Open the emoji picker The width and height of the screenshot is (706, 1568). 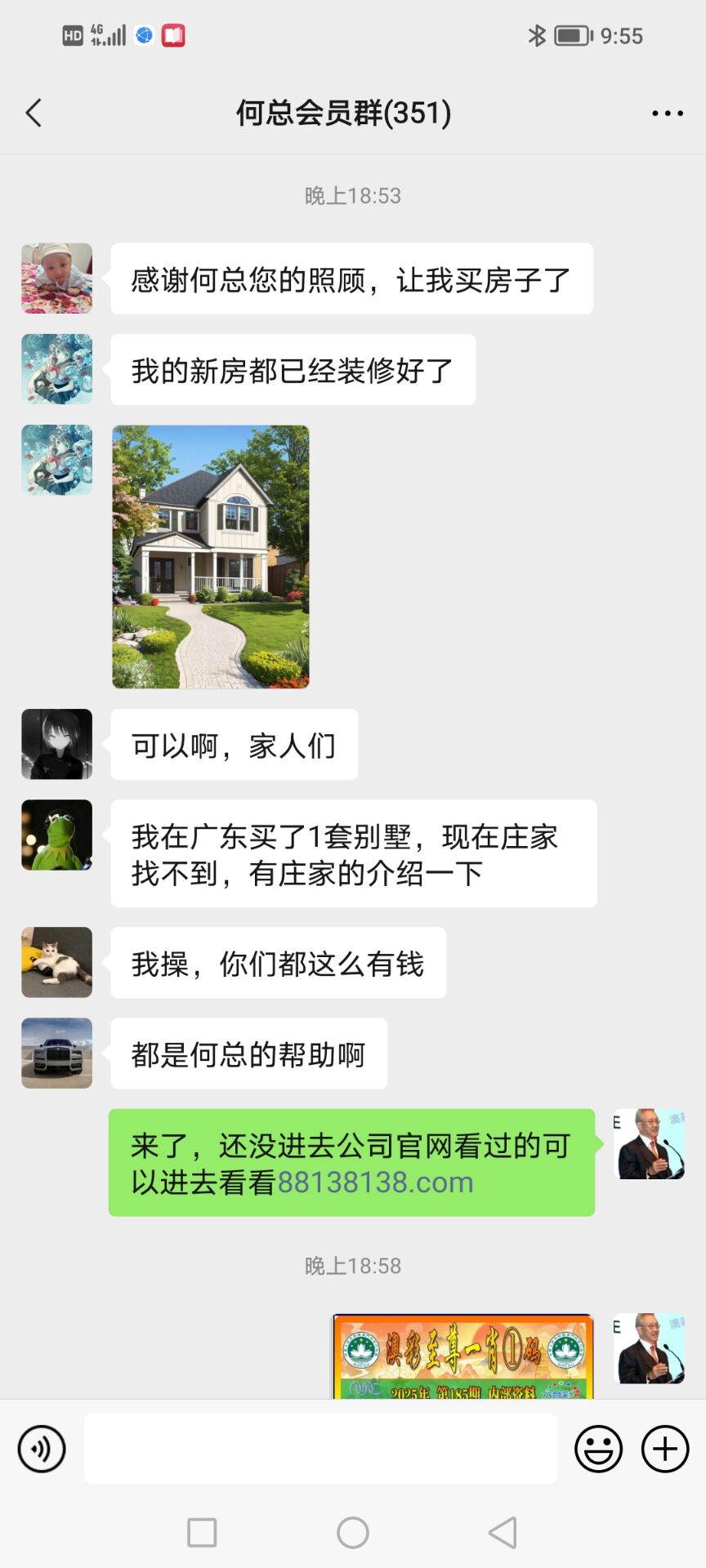[598, 1449]
